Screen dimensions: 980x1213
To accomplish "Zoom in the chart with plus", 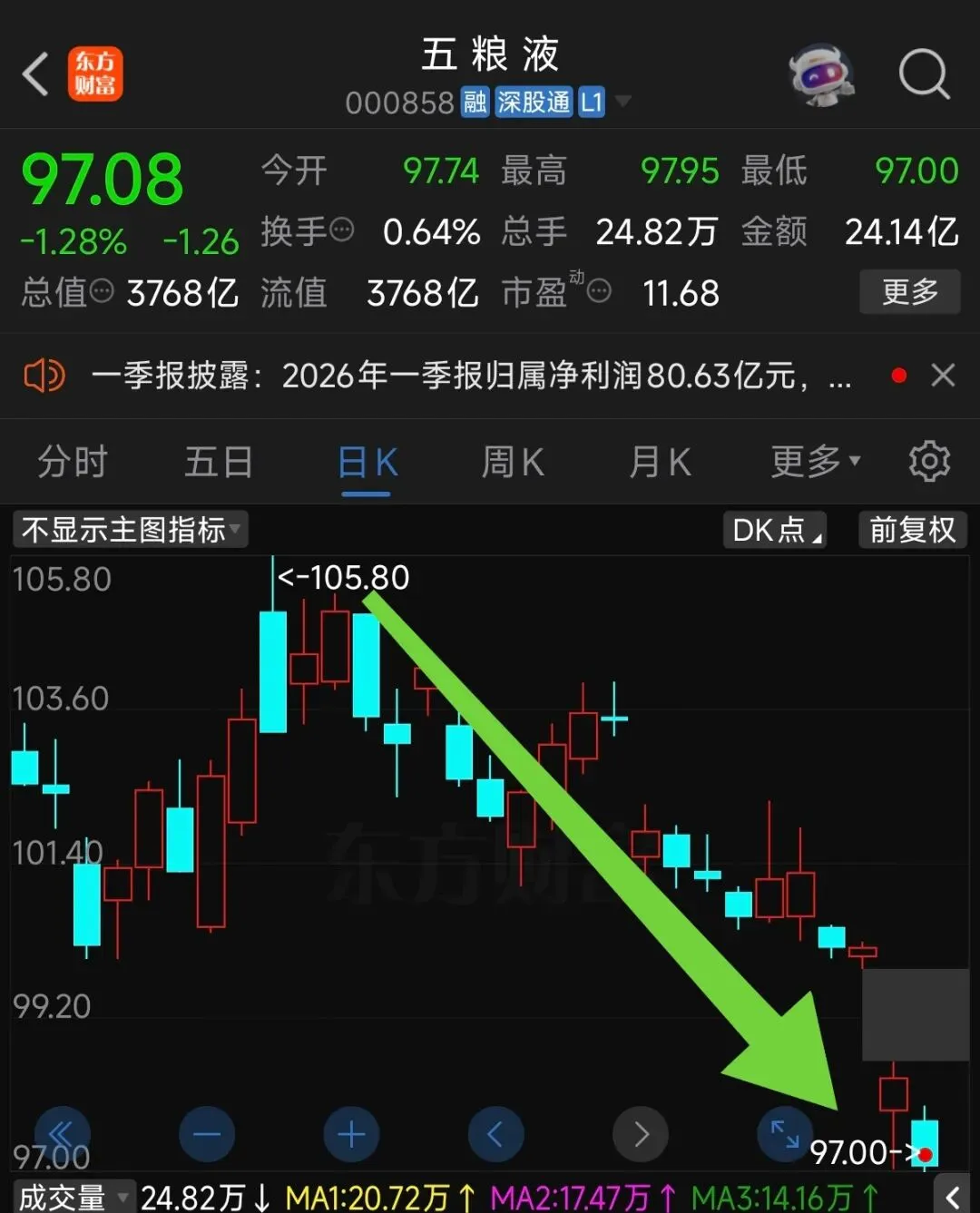I will pos(351,1134).
